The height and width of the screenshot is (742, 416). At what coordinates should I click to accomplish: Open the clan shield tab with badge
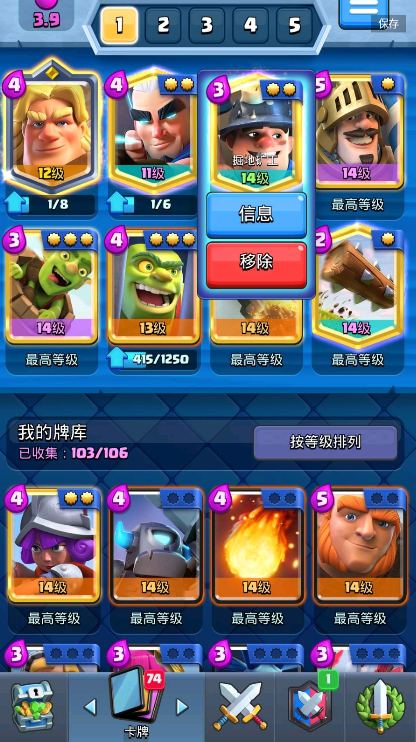[310, 707]
